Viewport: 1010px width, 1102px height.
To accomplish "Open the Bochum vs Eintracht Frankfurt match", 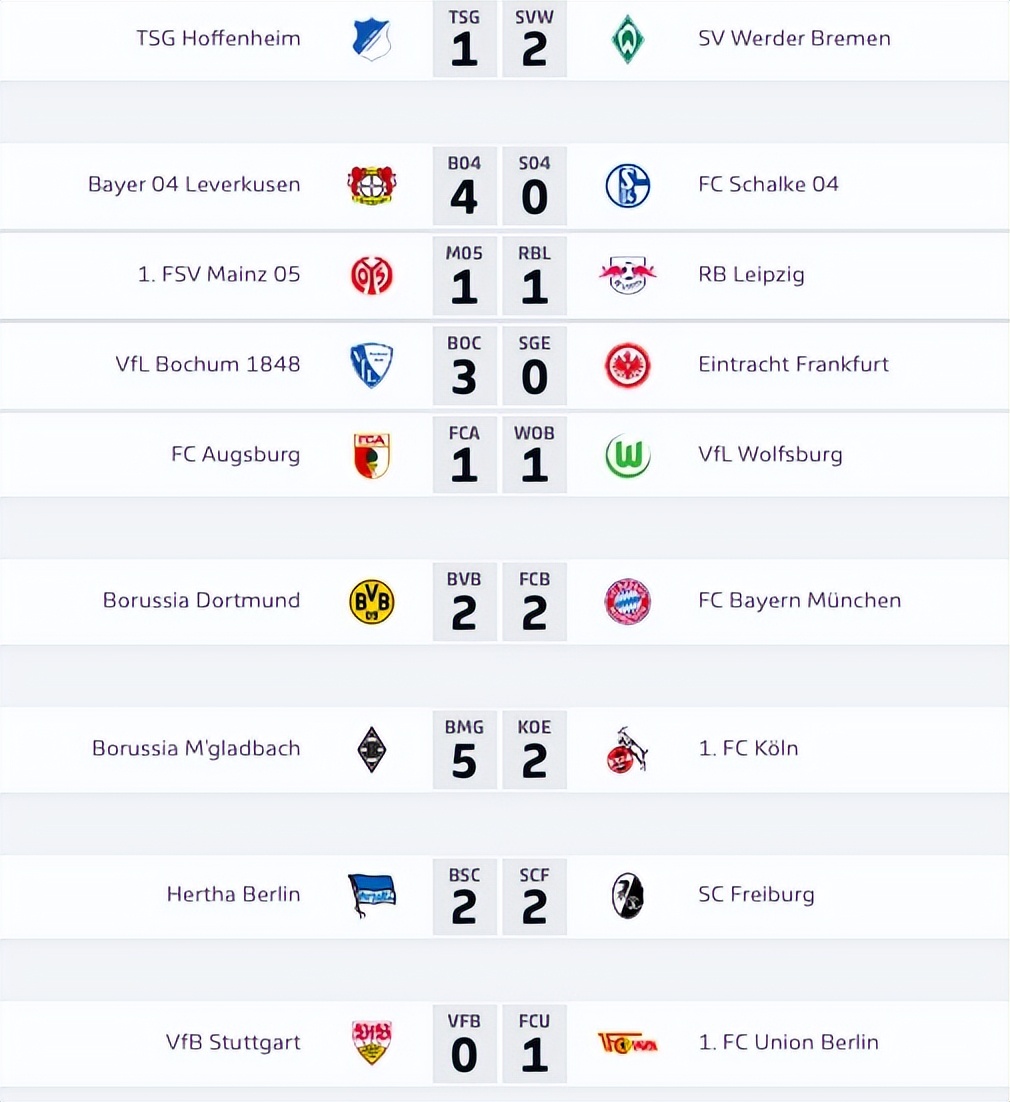I will click(x=499, y=366).
